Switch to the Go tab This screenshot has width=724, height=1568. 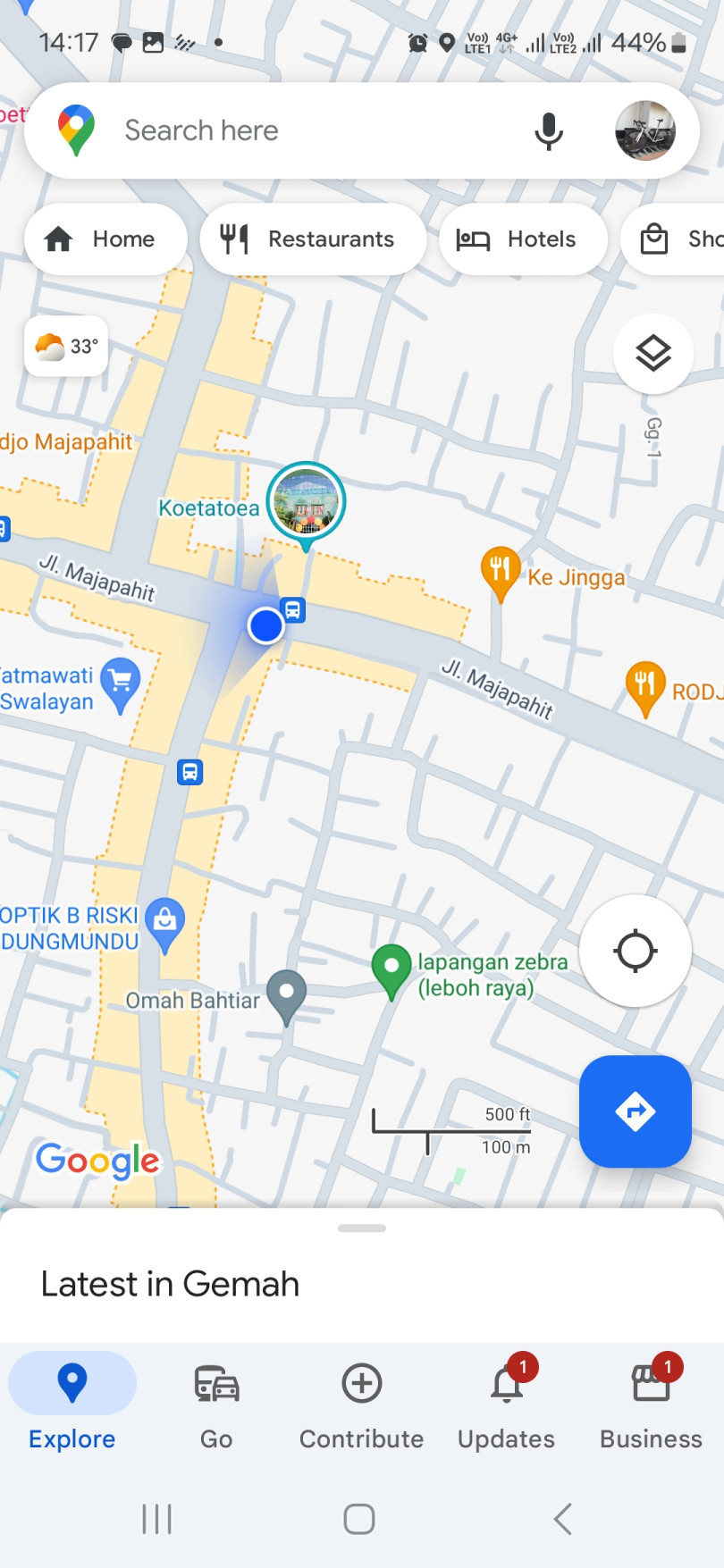click(x=216, y=1406)
